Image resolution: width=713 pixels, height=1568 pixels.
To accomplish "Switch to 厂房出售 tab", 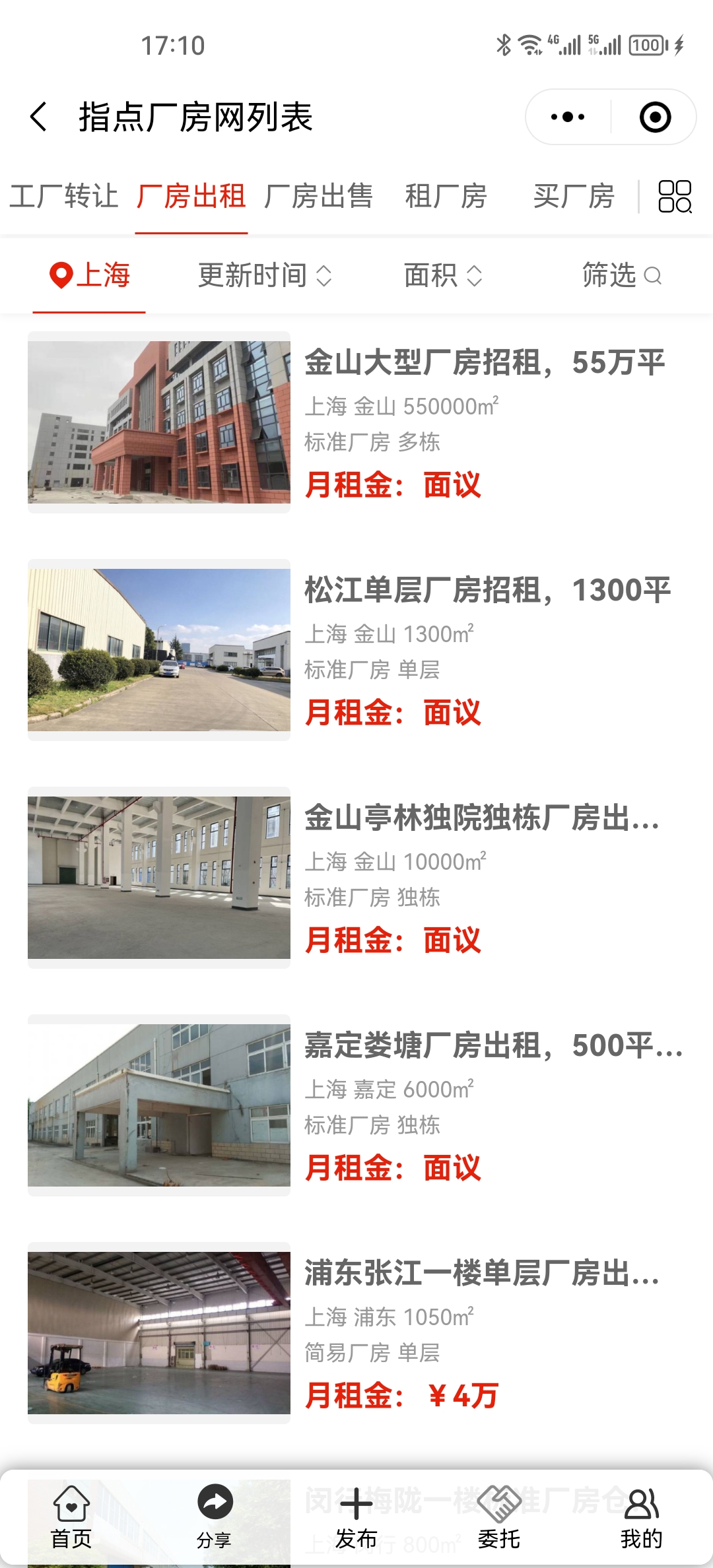I will point(319,197).
